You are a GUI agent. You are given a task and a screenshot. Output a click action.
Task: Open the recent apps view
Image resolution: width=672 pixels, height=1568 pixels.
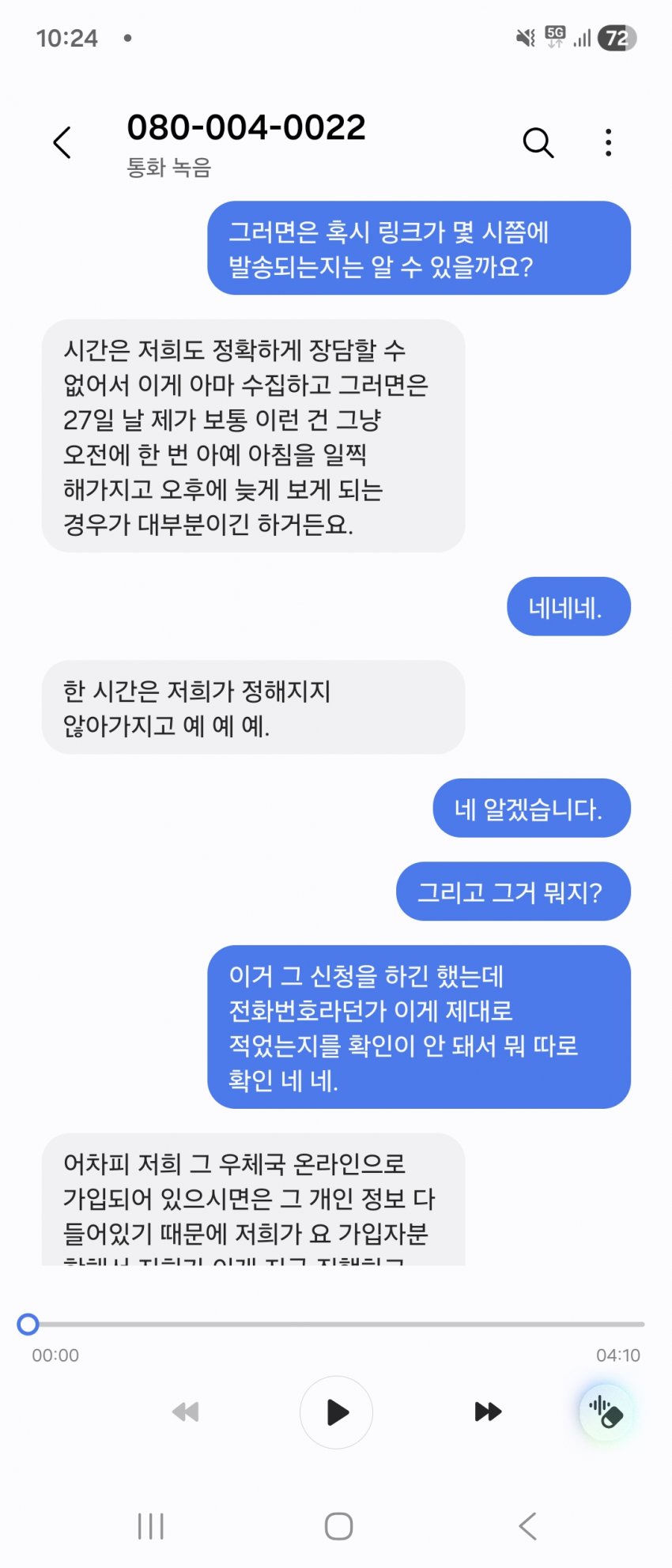click(x=150, y=1526)
